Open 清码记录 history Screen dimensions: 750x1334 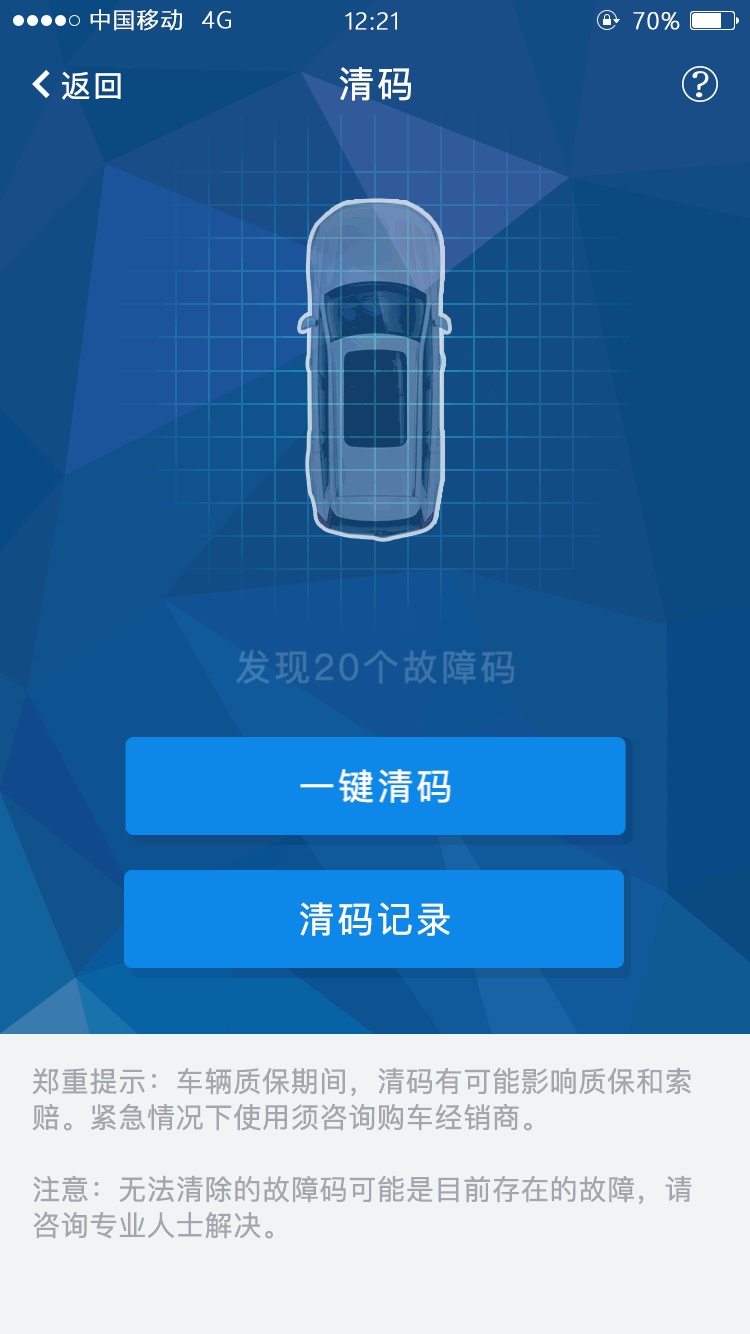(x=374, y=919)
